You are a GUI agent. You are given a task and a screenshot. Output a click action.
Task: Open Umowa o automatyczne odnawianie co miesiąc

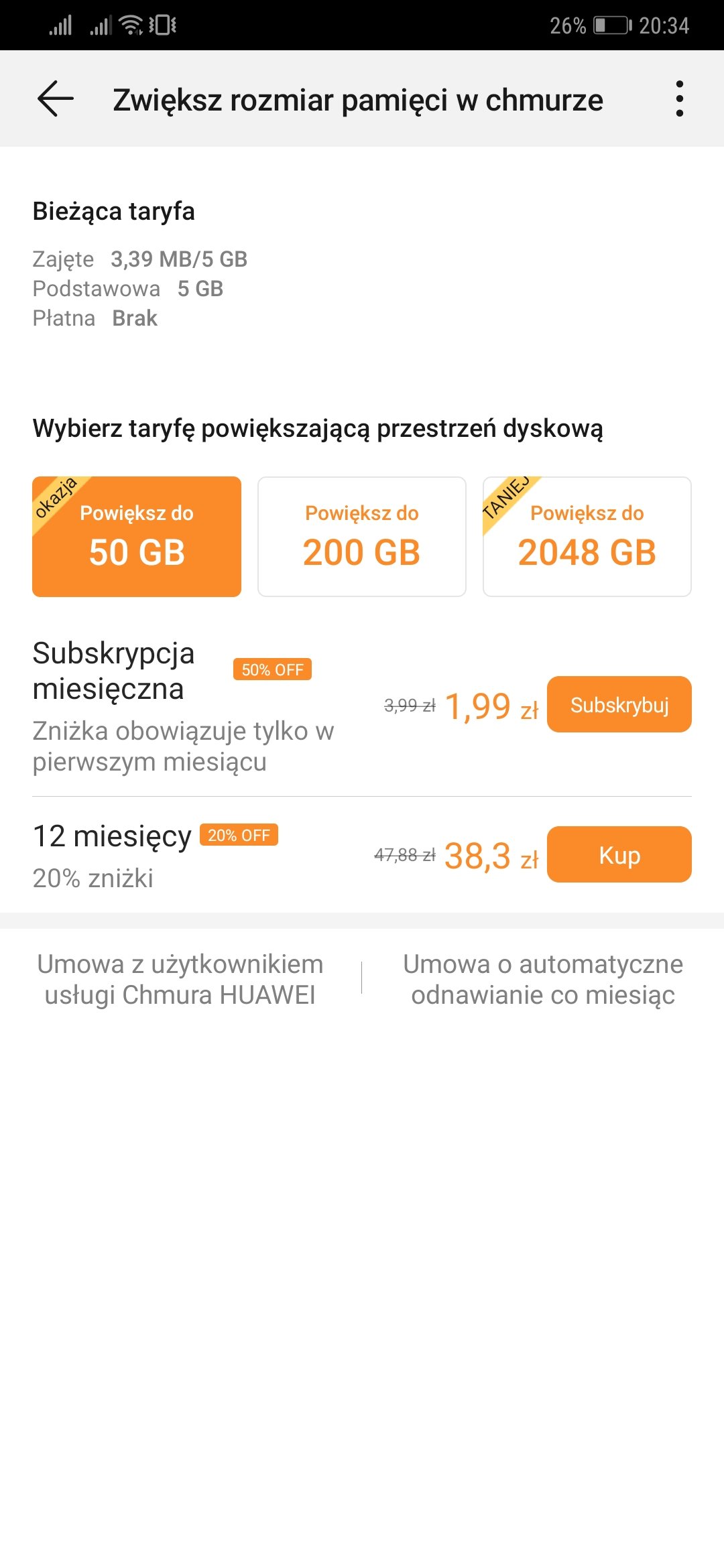543,979
